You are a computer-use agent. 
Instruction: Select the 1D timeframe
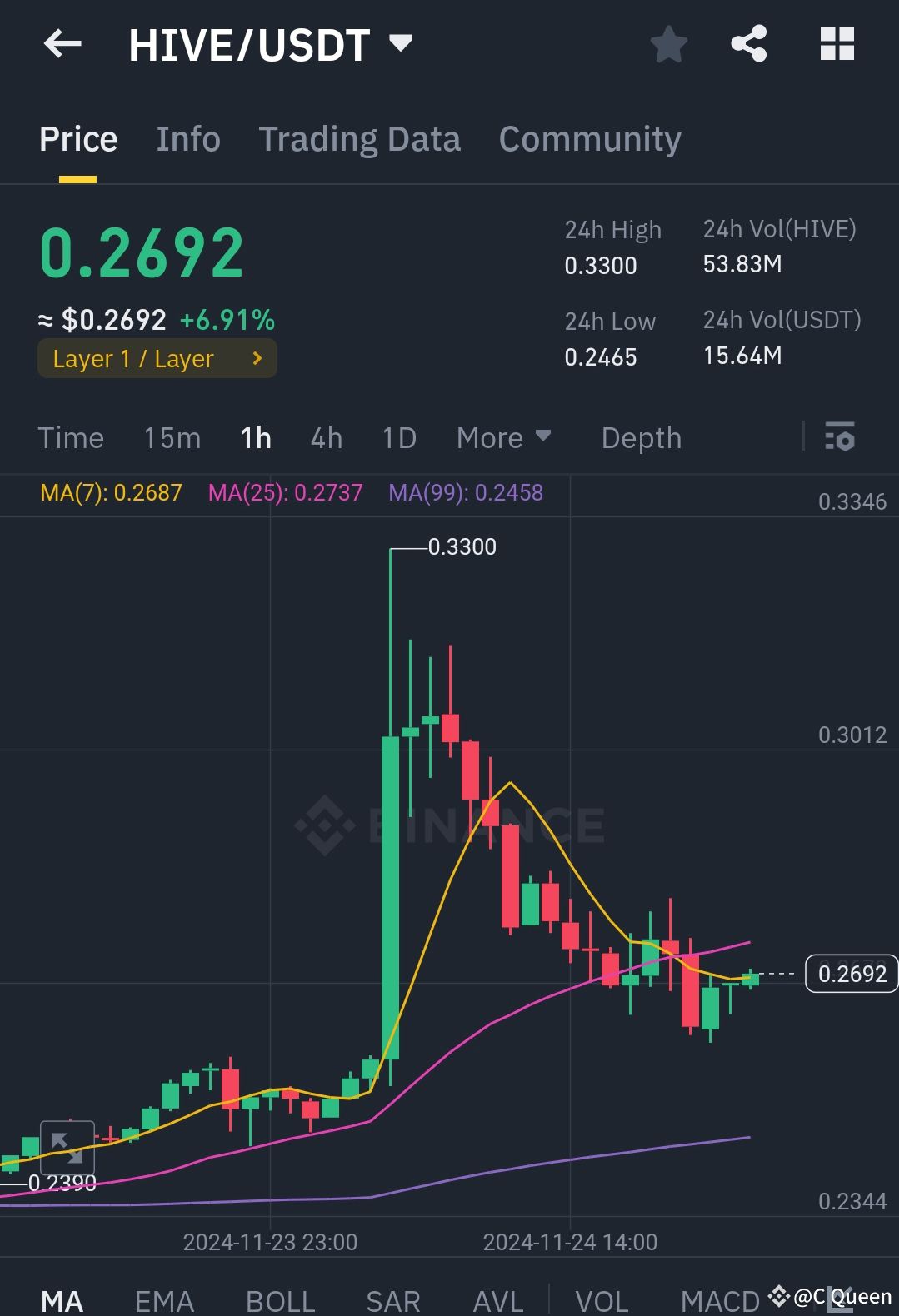(x=398, y=437)
